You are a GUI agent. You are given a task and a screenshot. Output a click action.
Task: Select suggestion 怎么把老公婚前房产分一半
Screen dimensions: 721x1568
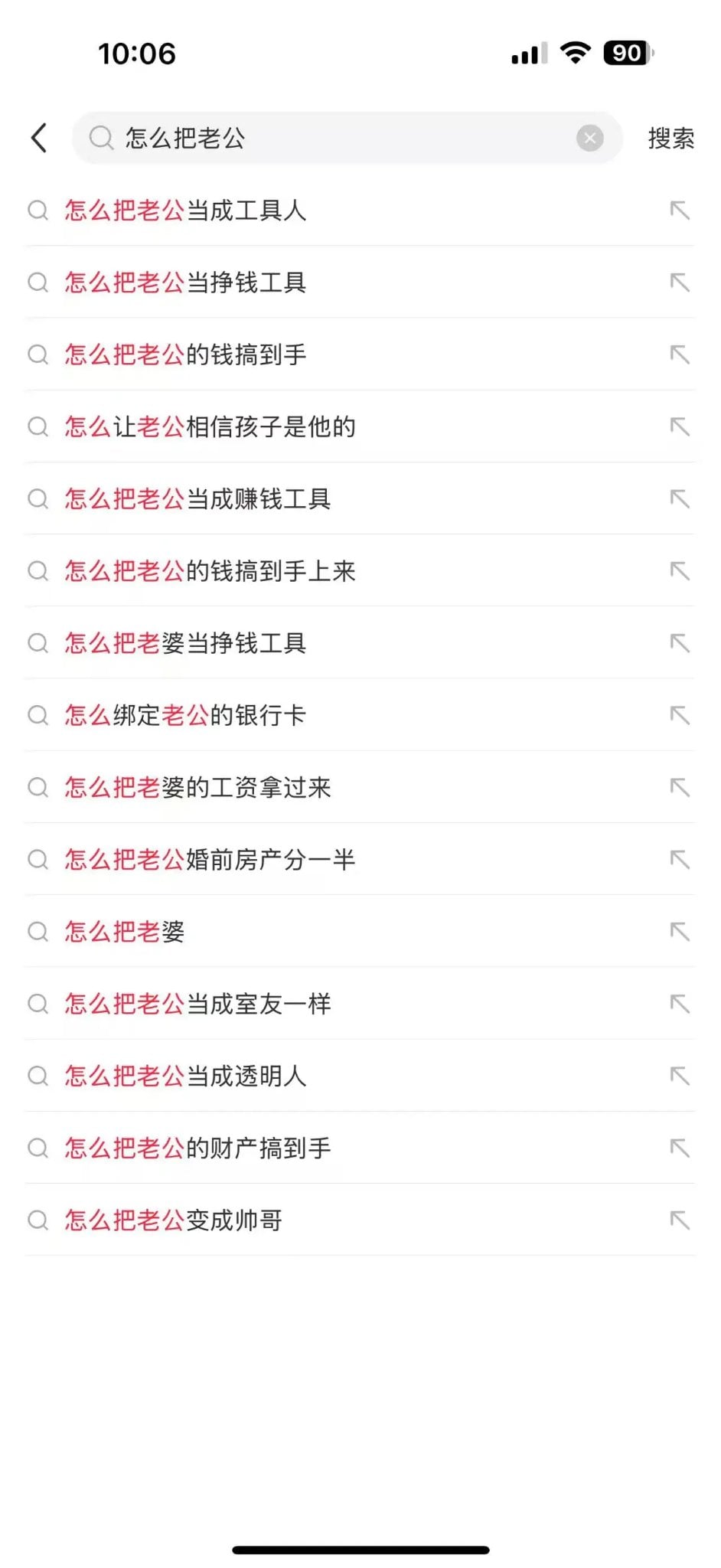coord(210,860)
